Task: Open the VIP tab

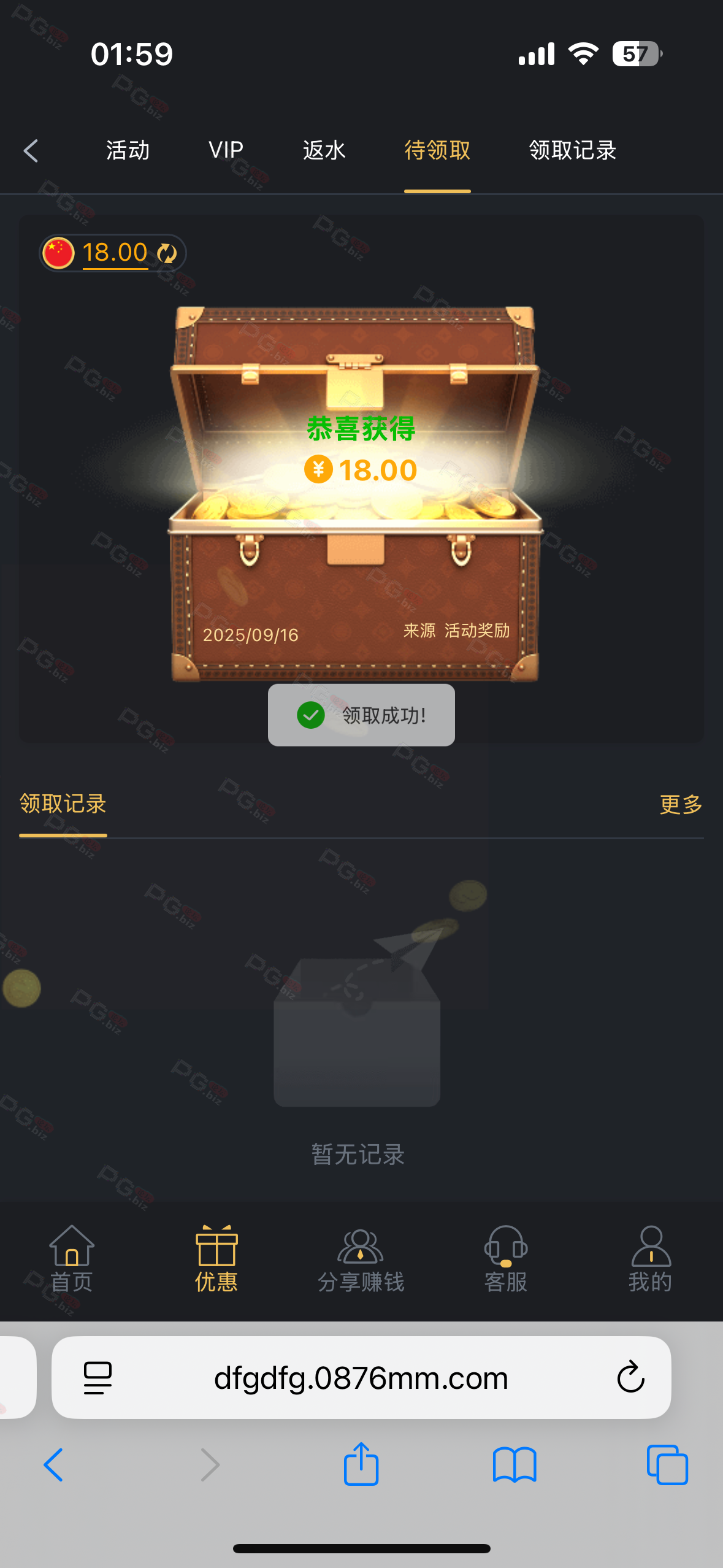Action: (x=226, y=150)
